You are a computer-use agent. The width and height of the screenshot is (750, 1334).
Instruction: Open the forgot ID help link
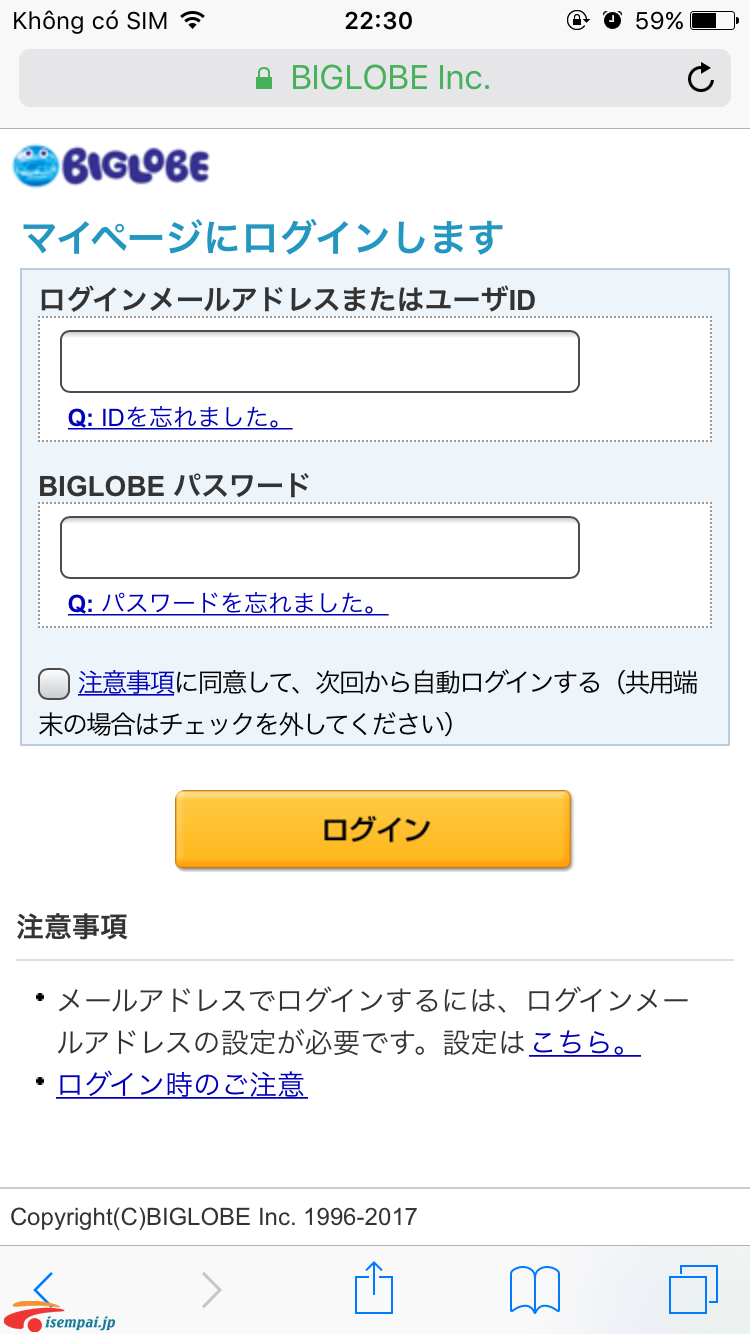(x=180, y=417)
